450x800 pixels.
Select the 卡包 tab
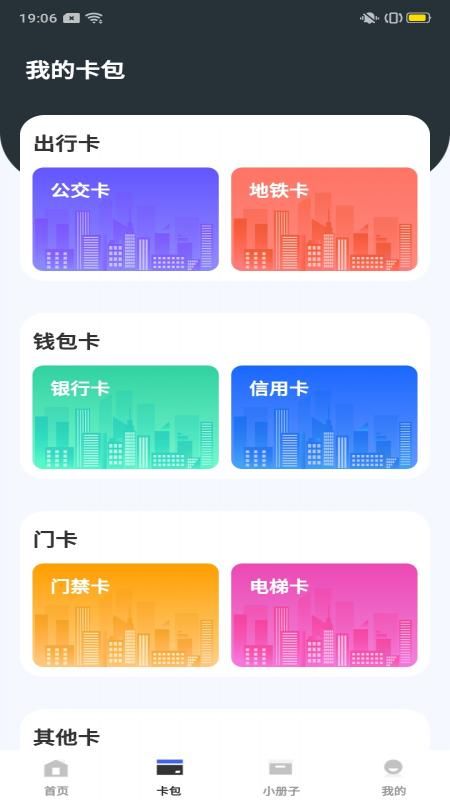click(x=169, y=777)
